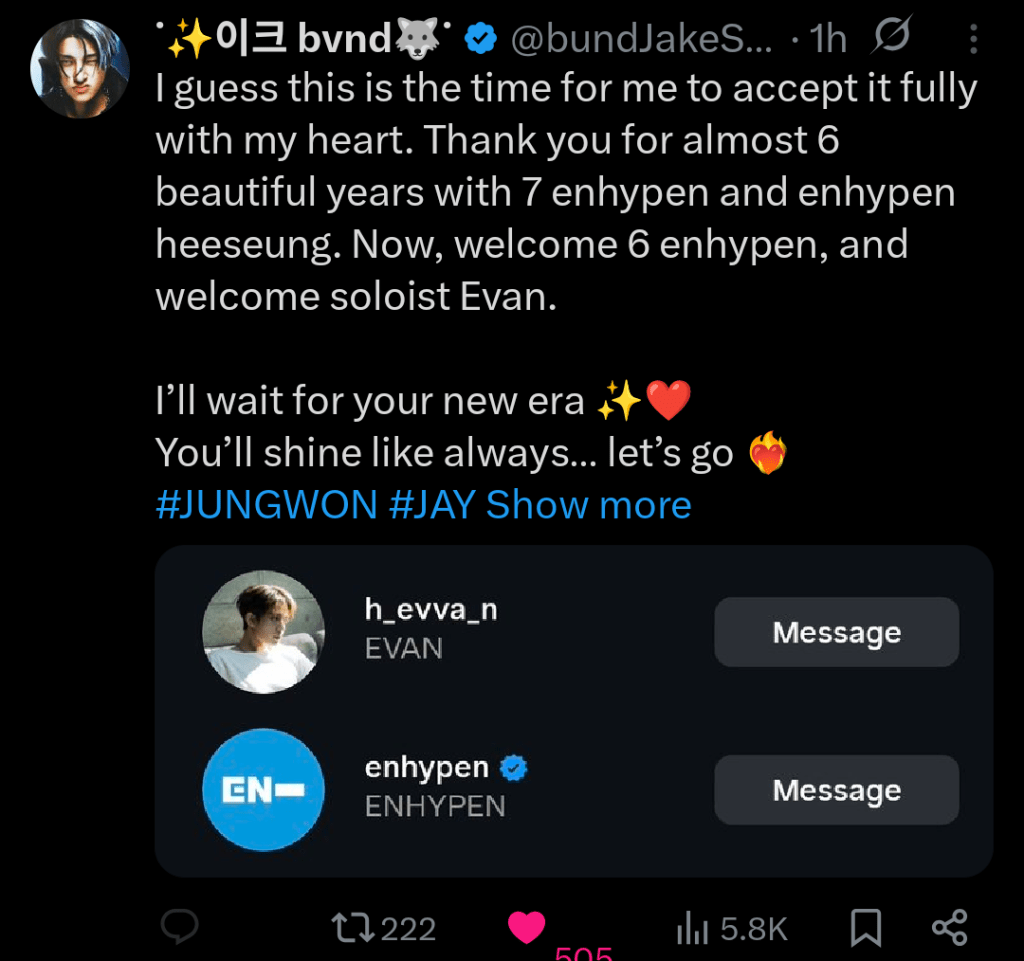Unlike the post via the pink heart
Viewport: 1024px width, 961px height.
pyautogui.click(x=526, y=928)
